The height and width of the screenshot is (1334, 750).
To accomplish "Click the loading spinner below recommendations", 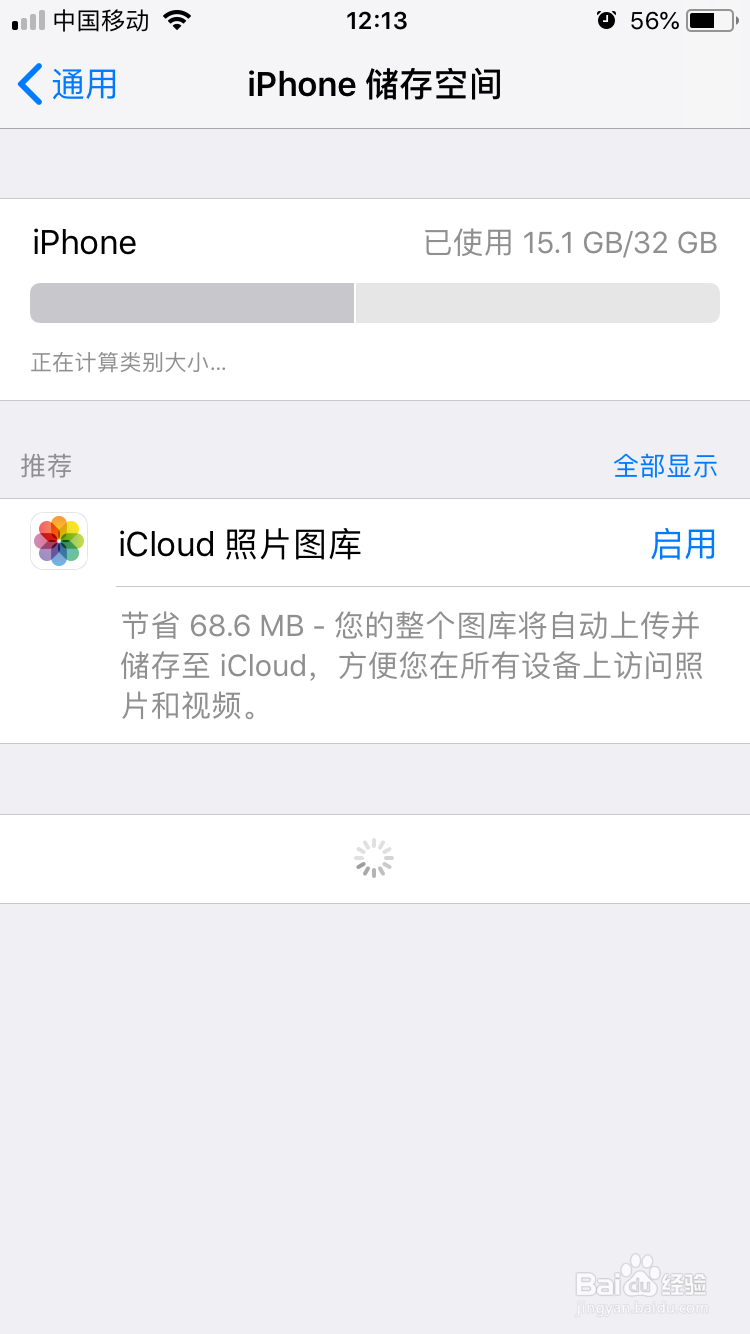I will pyautogui.click(x=373, y=857).
